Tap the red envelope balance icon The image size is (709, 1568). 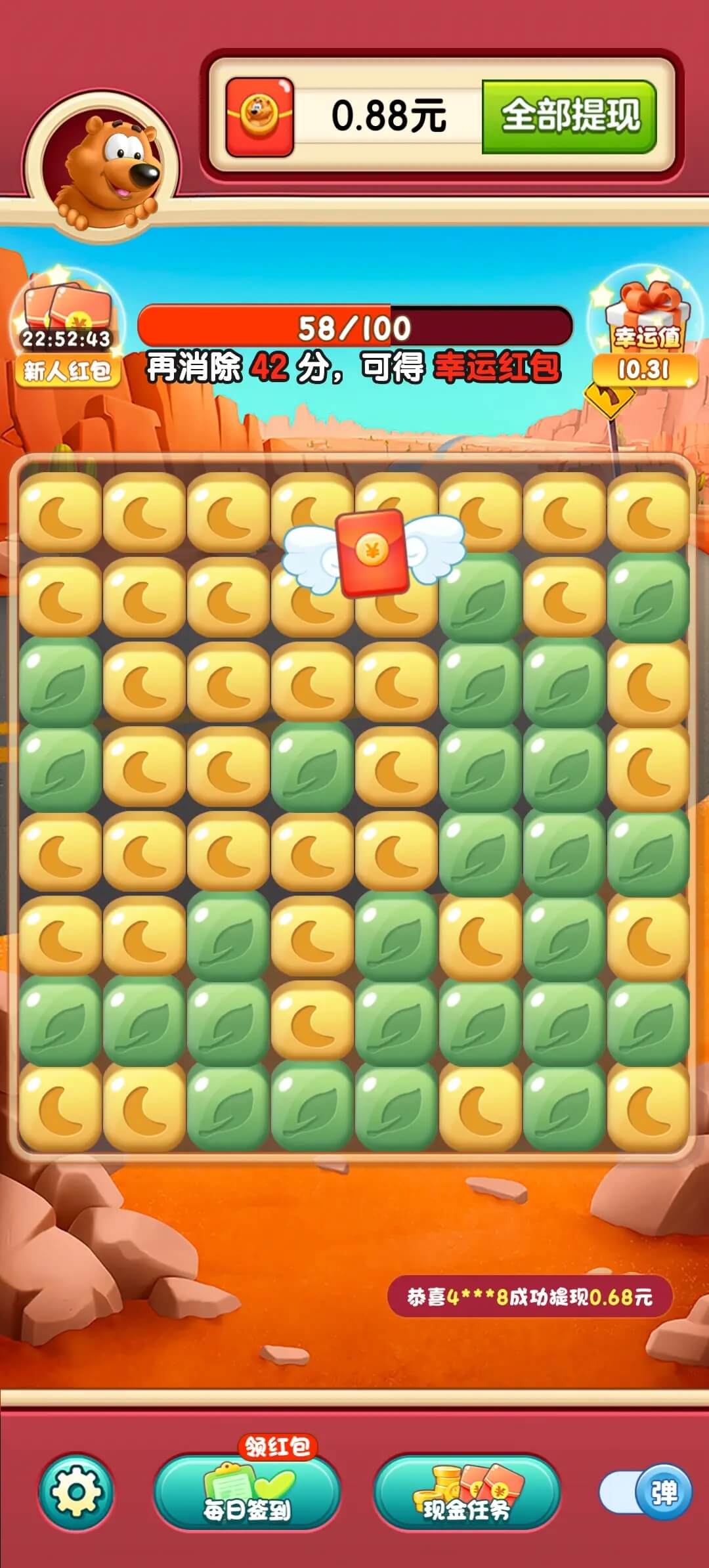(x=260, y=118)
